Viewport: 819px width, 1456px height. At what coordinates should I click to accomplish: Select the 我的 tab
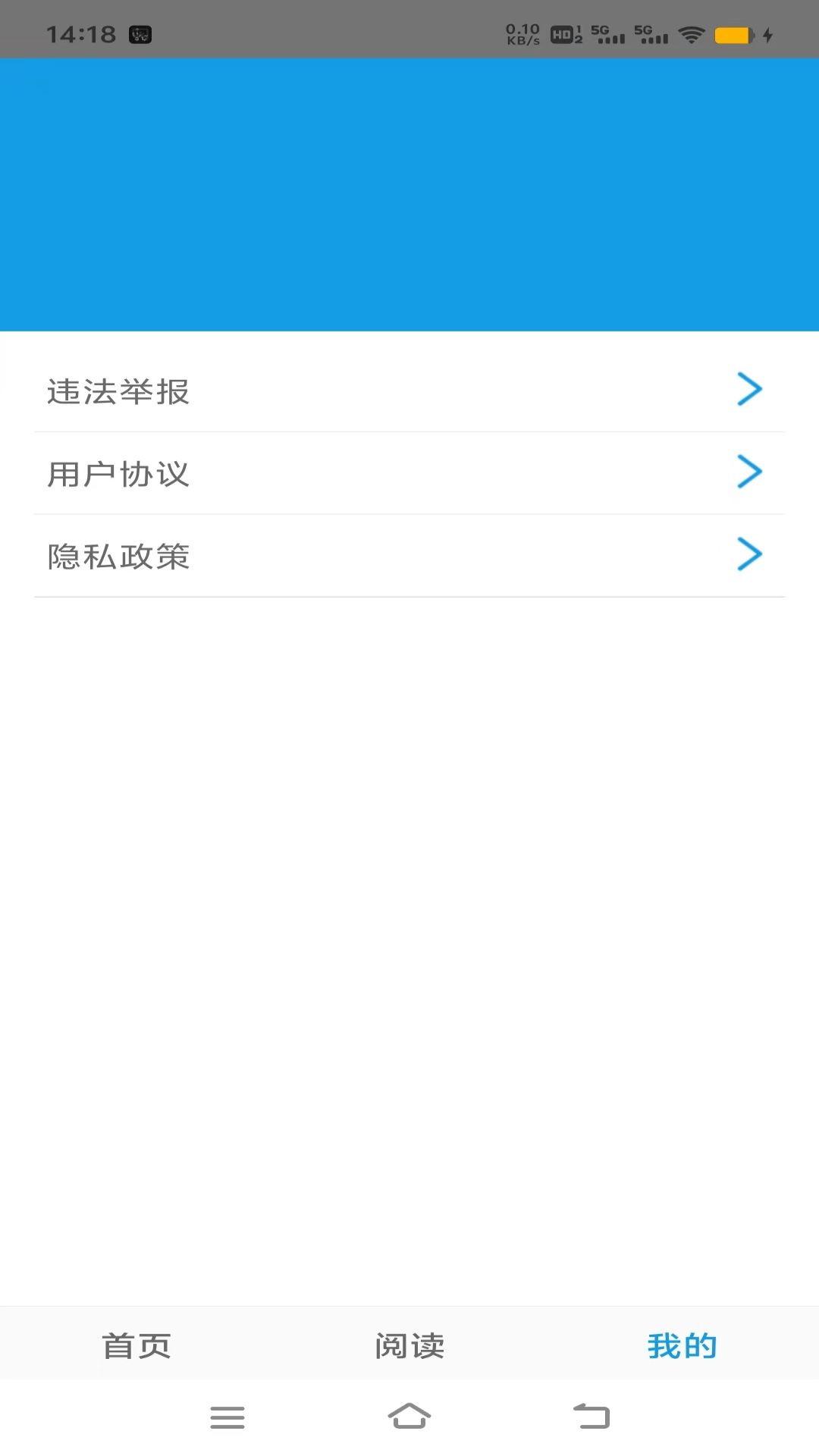coord(681,1345)
